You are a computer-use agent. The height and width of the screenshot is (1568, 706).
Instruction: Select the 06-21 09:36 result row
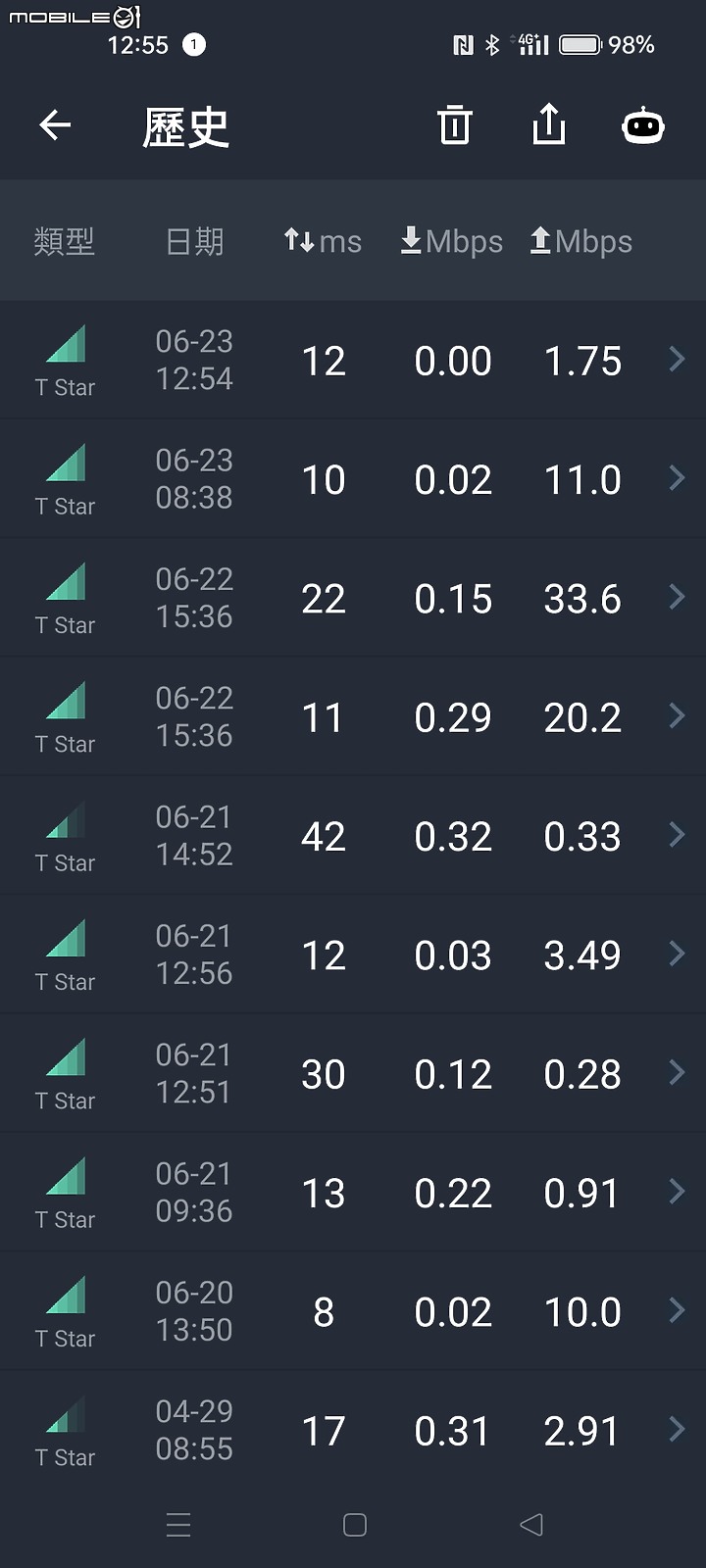(353, 1192)
